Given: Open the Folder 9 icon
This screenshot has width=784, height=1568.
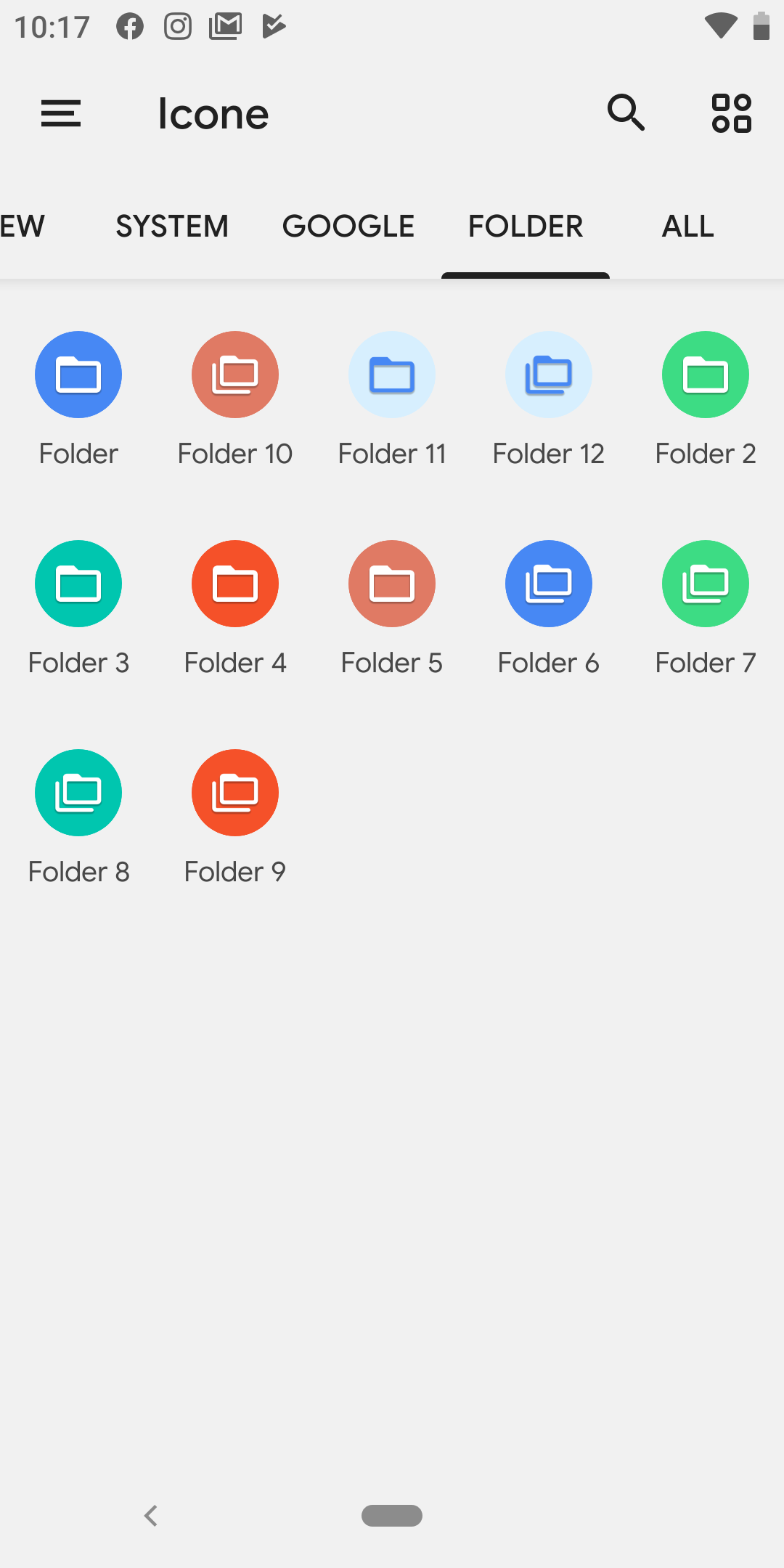Looking at the screenshot, I should click(235, 793).
